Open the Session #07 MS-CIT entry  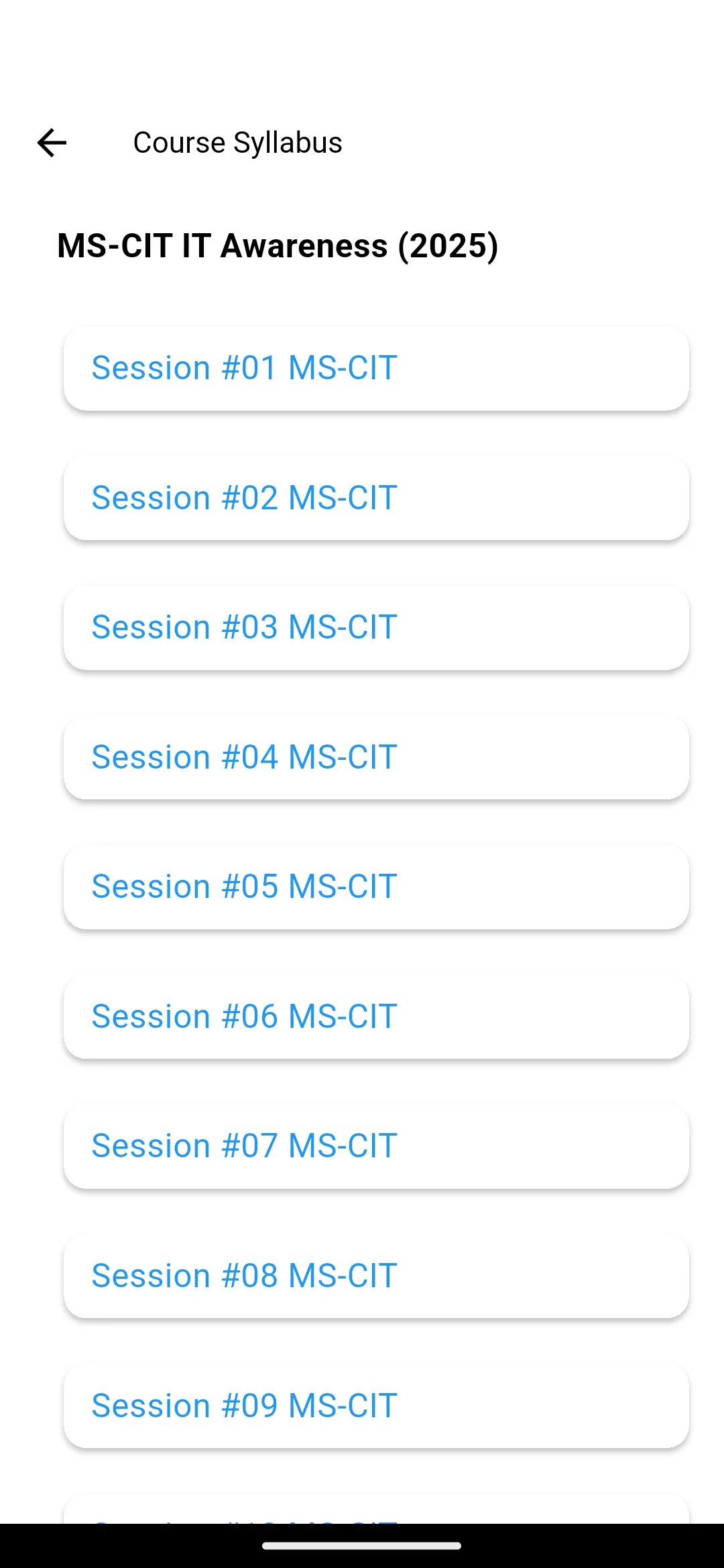[375, 1146]
